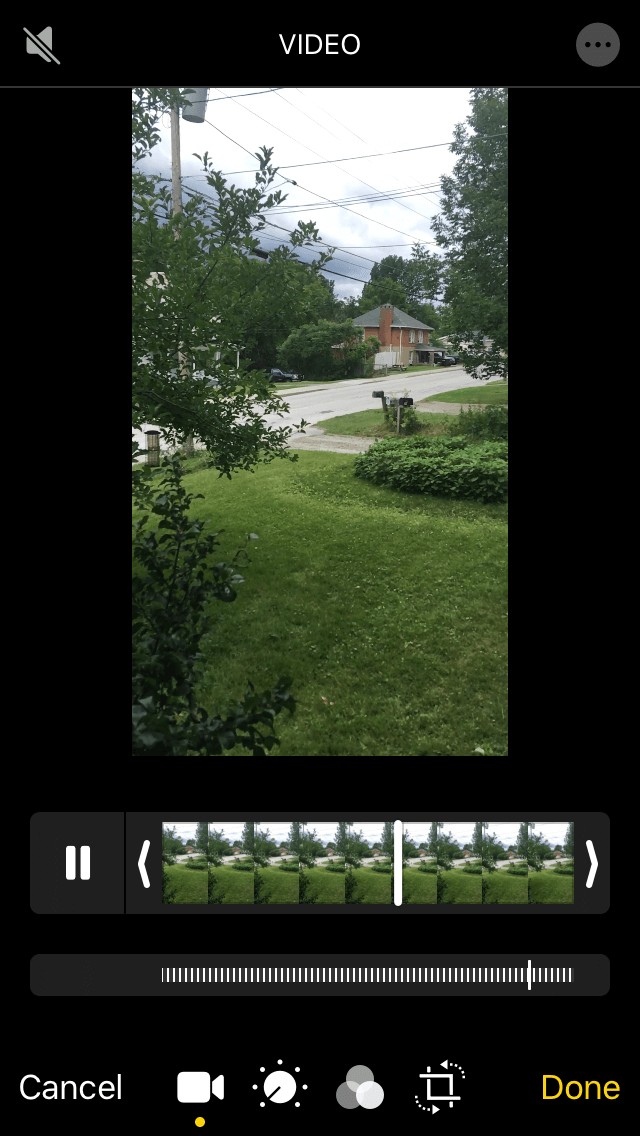
Task: Save edits with Done
Action: [x=580, y=1087]
